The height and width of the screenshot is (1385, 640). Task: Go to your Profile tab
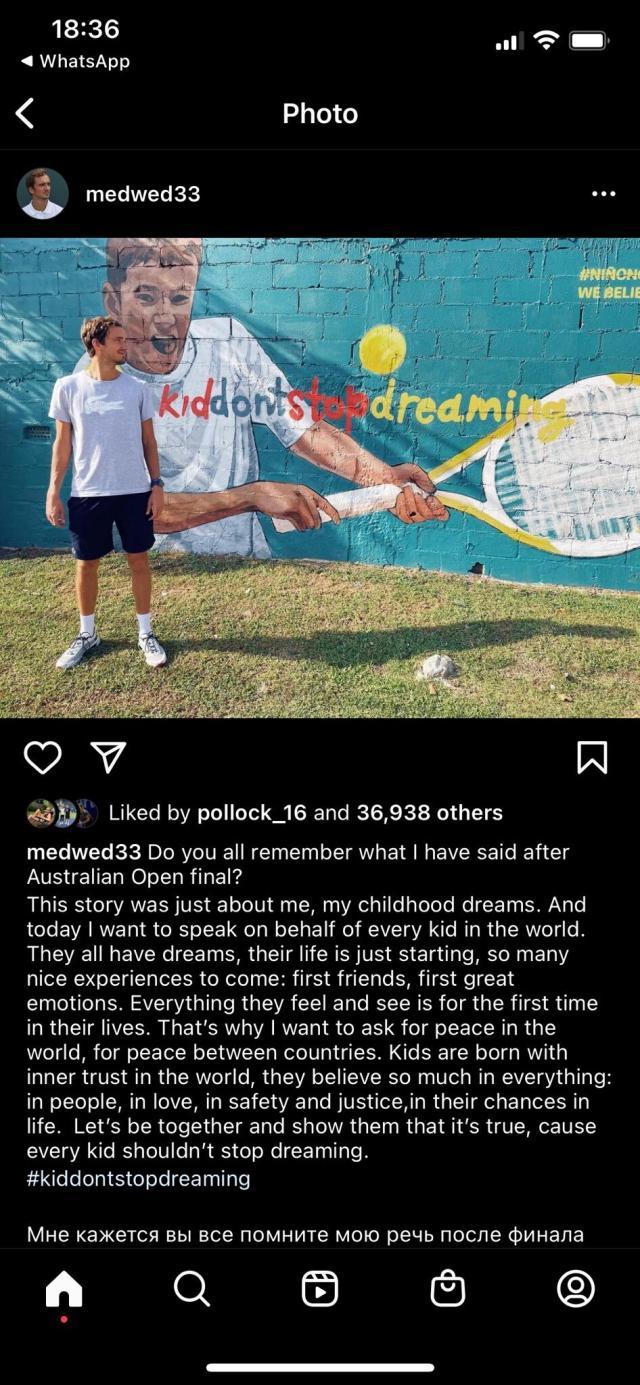coord(576,1289)
